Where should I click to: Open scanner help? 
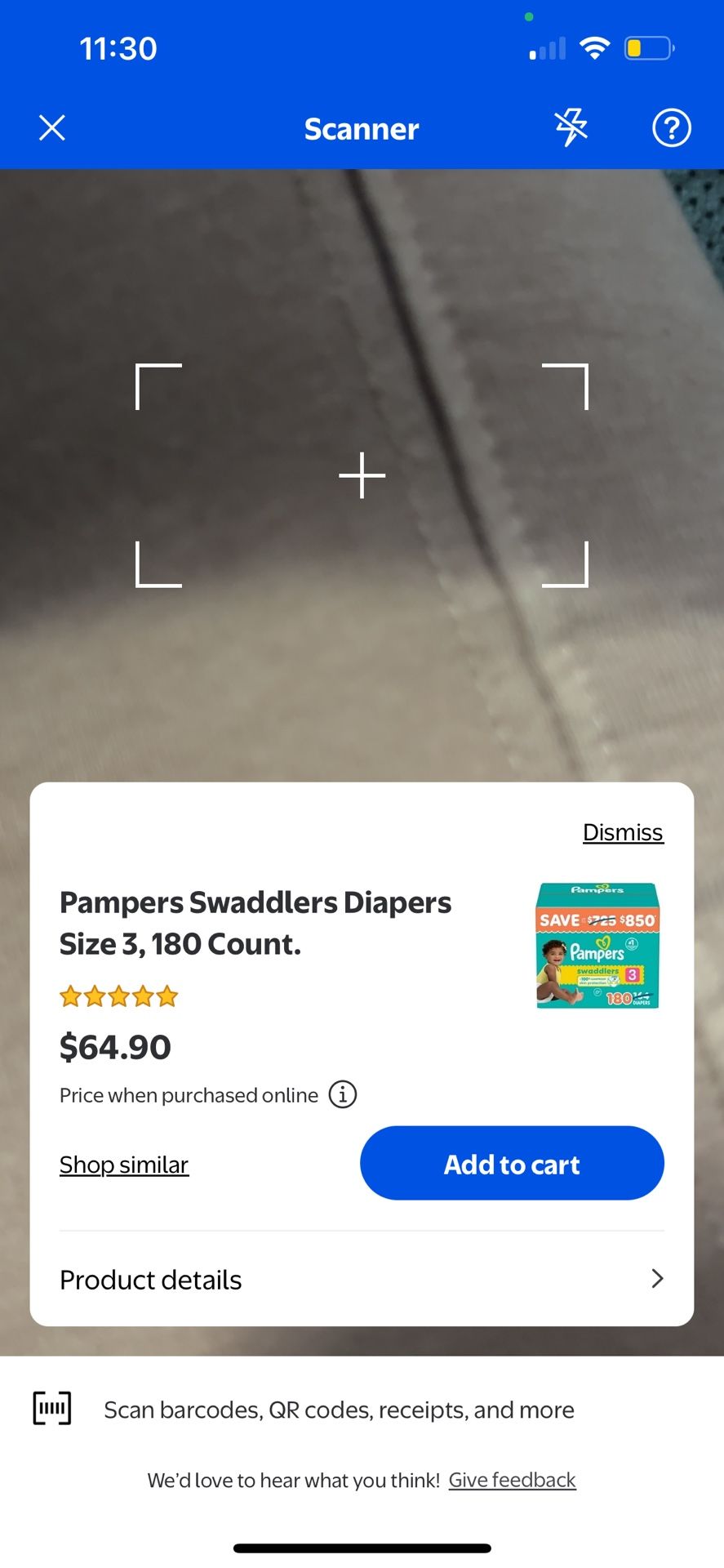(671, 128)
